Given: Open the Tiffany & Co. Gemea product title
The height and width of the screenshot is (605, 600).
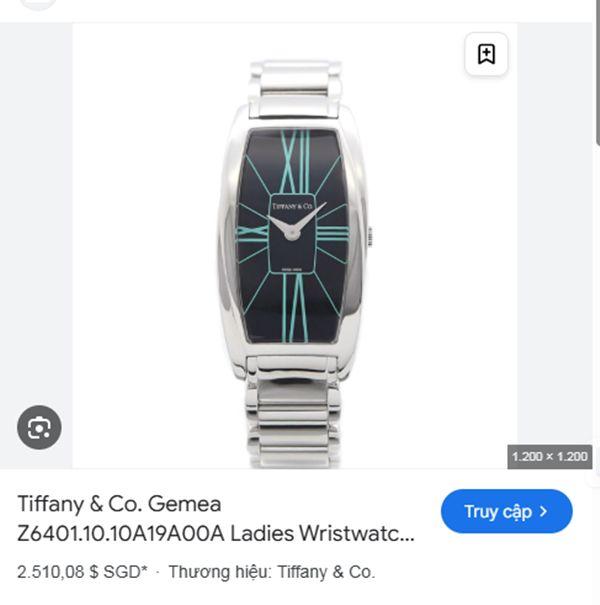Looking at the screenshot, I should [x=215, y=519].
